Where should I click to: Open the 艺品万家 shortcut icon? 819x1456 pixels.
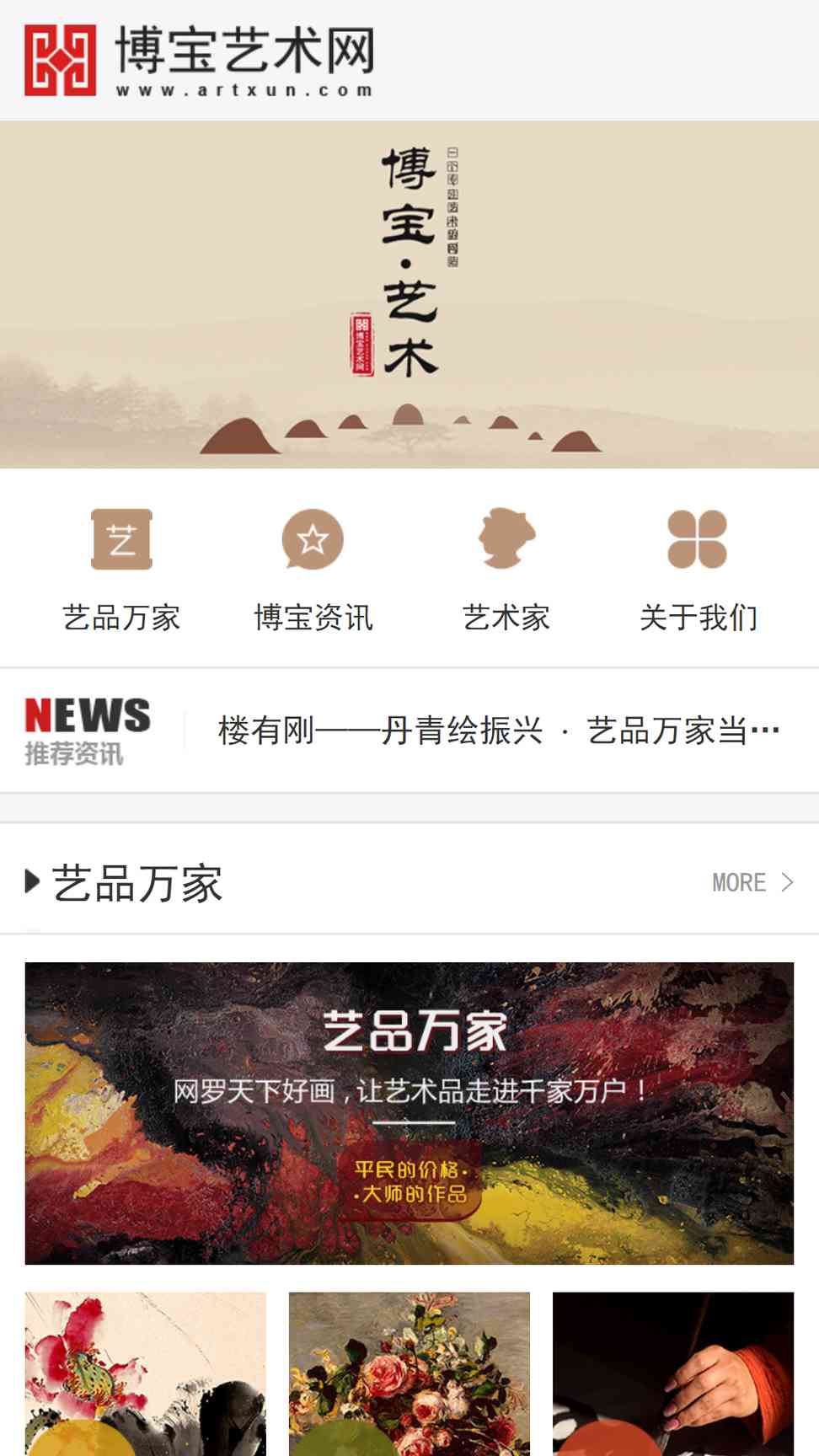pos(121,539)
